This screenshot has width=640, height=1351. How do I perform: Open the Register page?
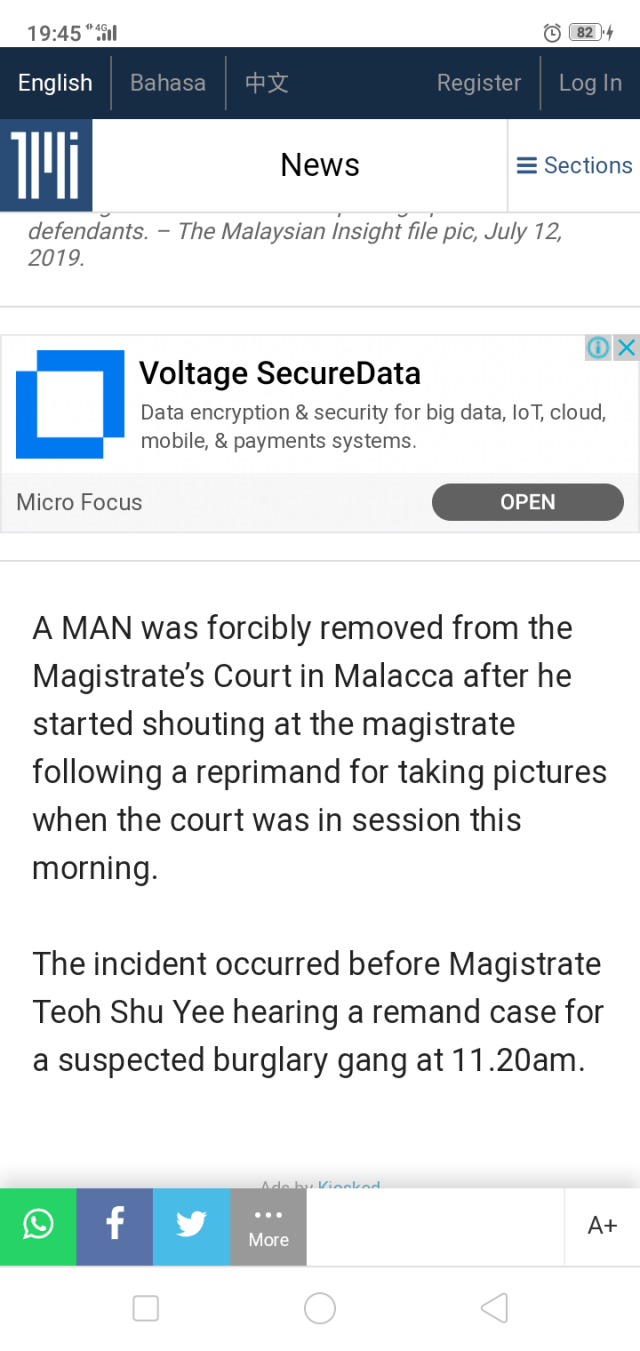479,83
